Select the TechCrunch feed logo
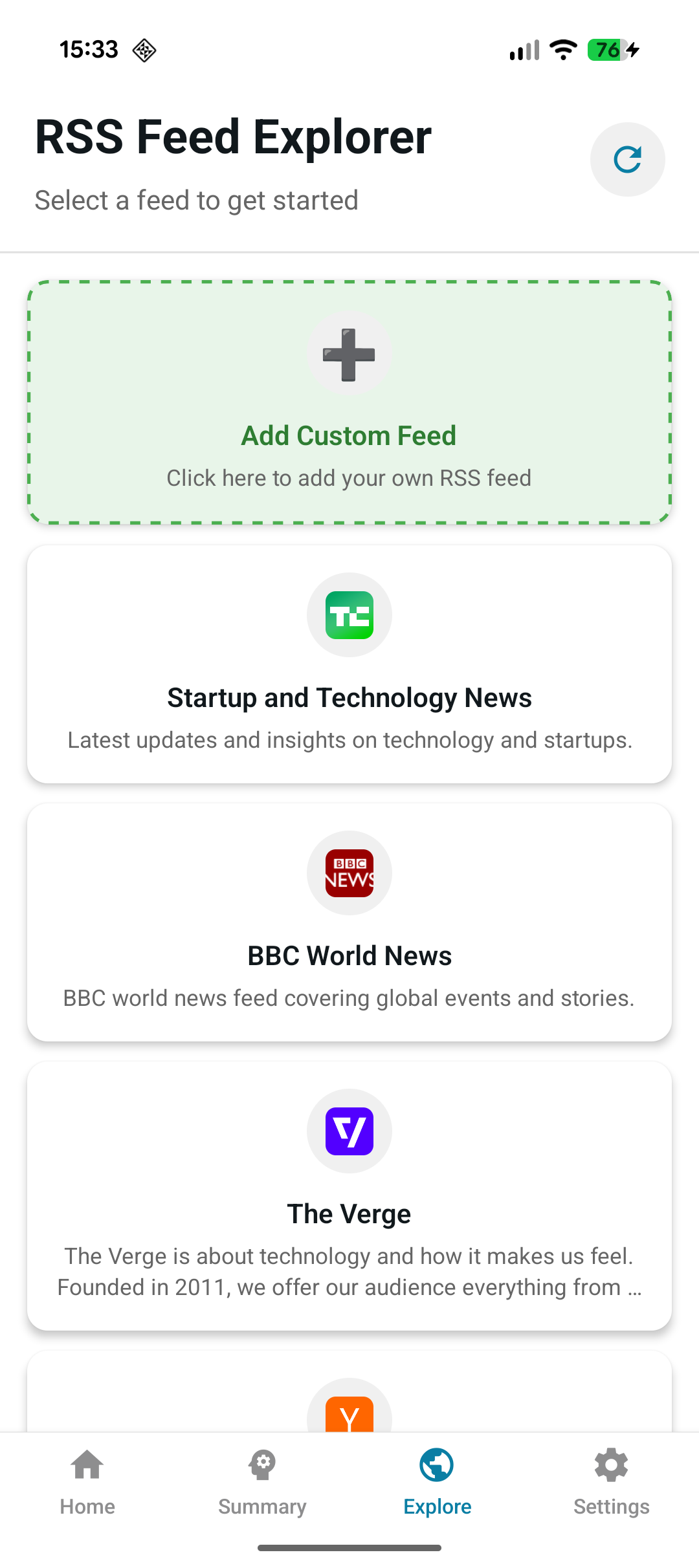Screen dimensions: 699x1568 349,614
